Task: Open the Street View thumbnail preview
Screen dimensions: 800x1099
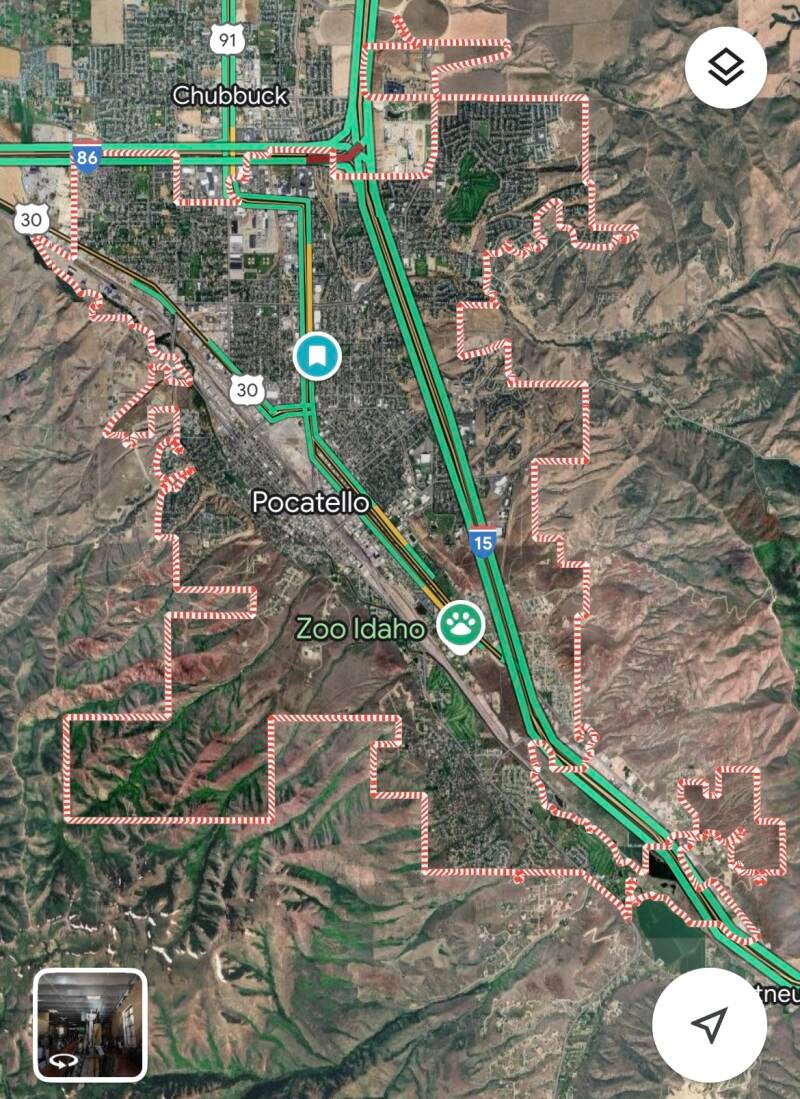Action: (91, 1025)
